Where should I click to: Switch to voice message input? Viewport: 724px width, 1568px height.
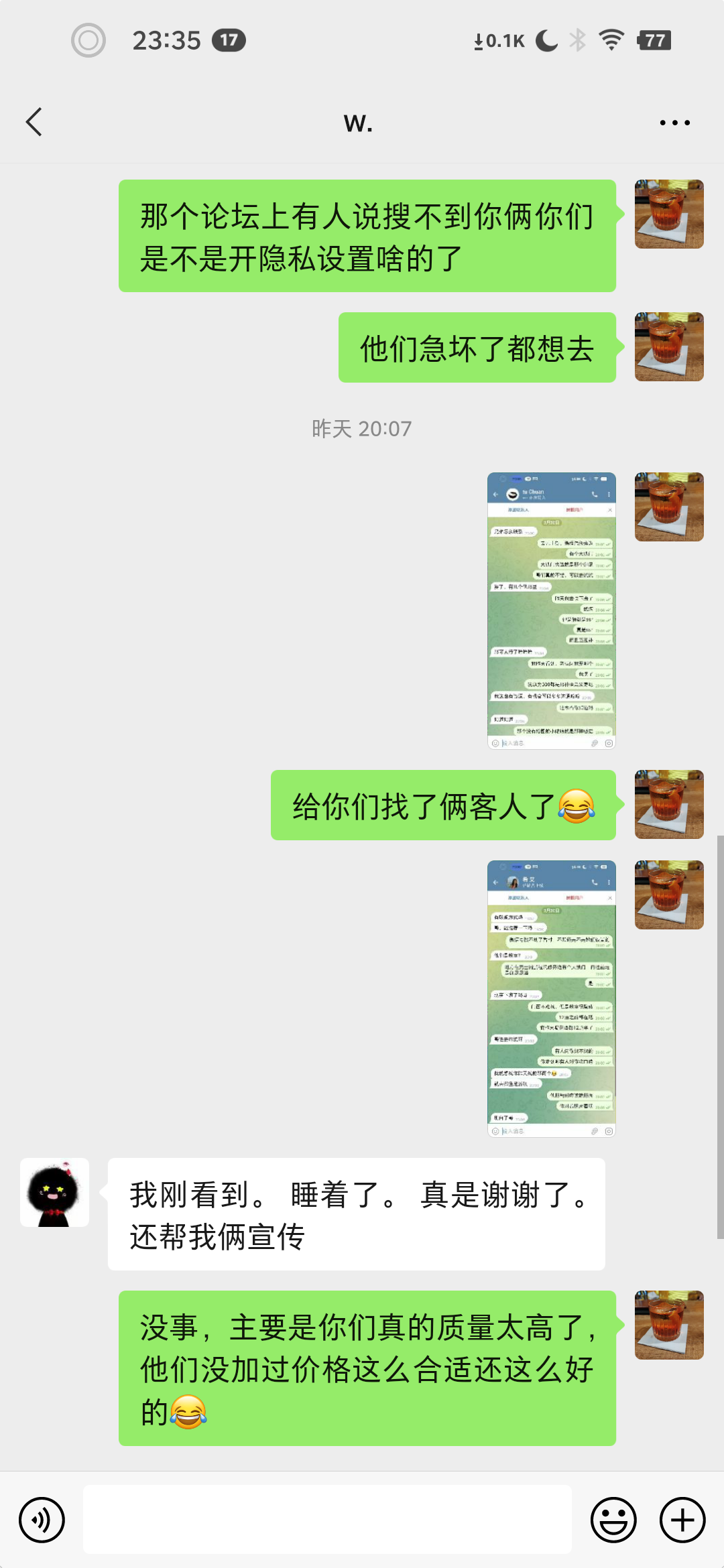click(x=42, y=1520)
